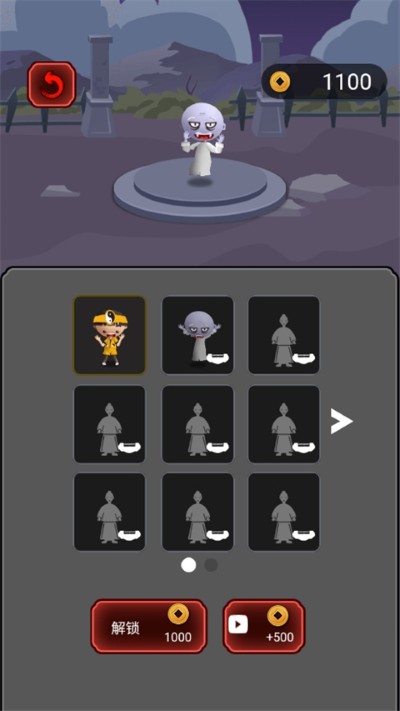Jump to second page indicator dot
This screenshot has width=400, height=711.
click(210, 565)
